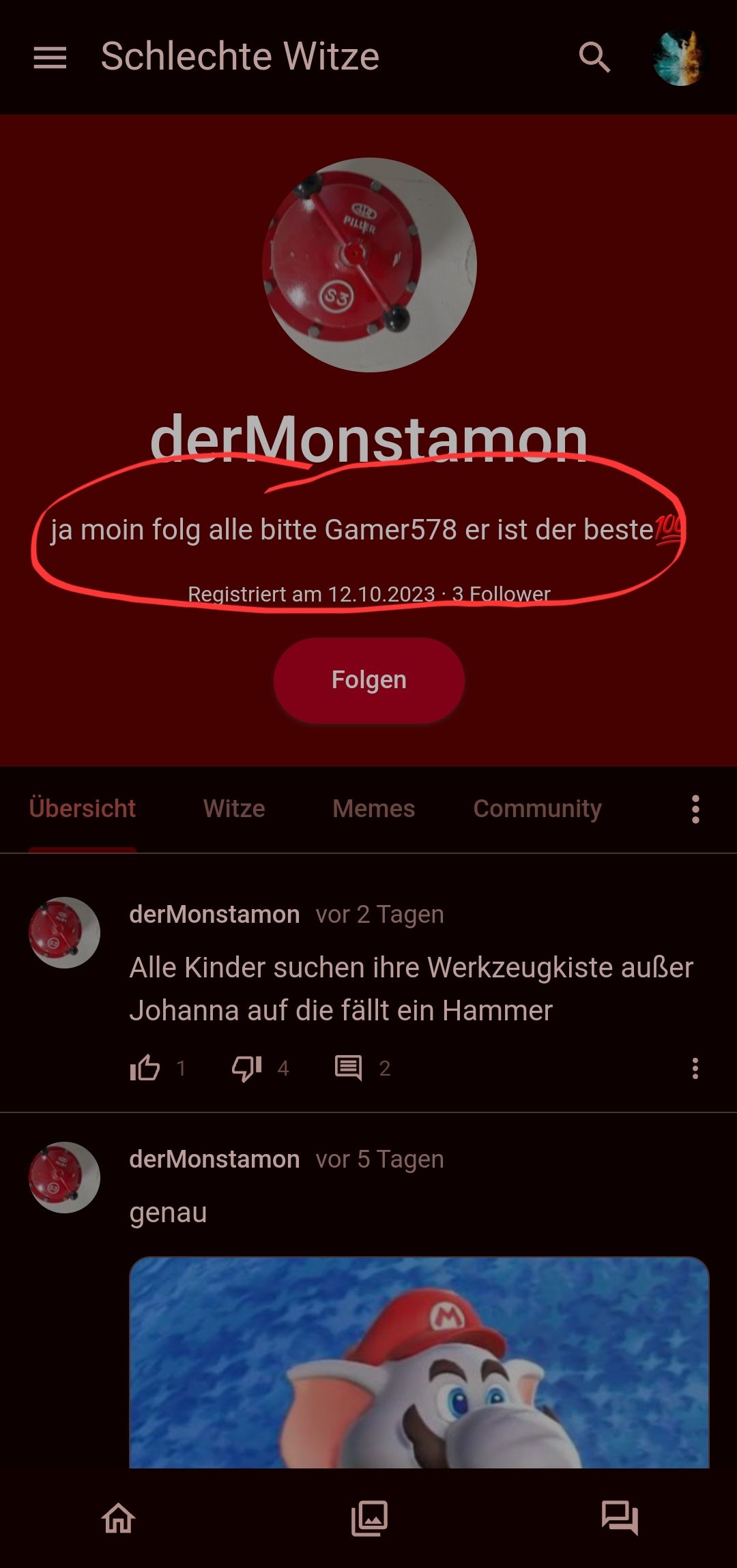Screen dimensions: 737x1568
Task: Switch to the Memes tab
Action: (x=373, y=808)
